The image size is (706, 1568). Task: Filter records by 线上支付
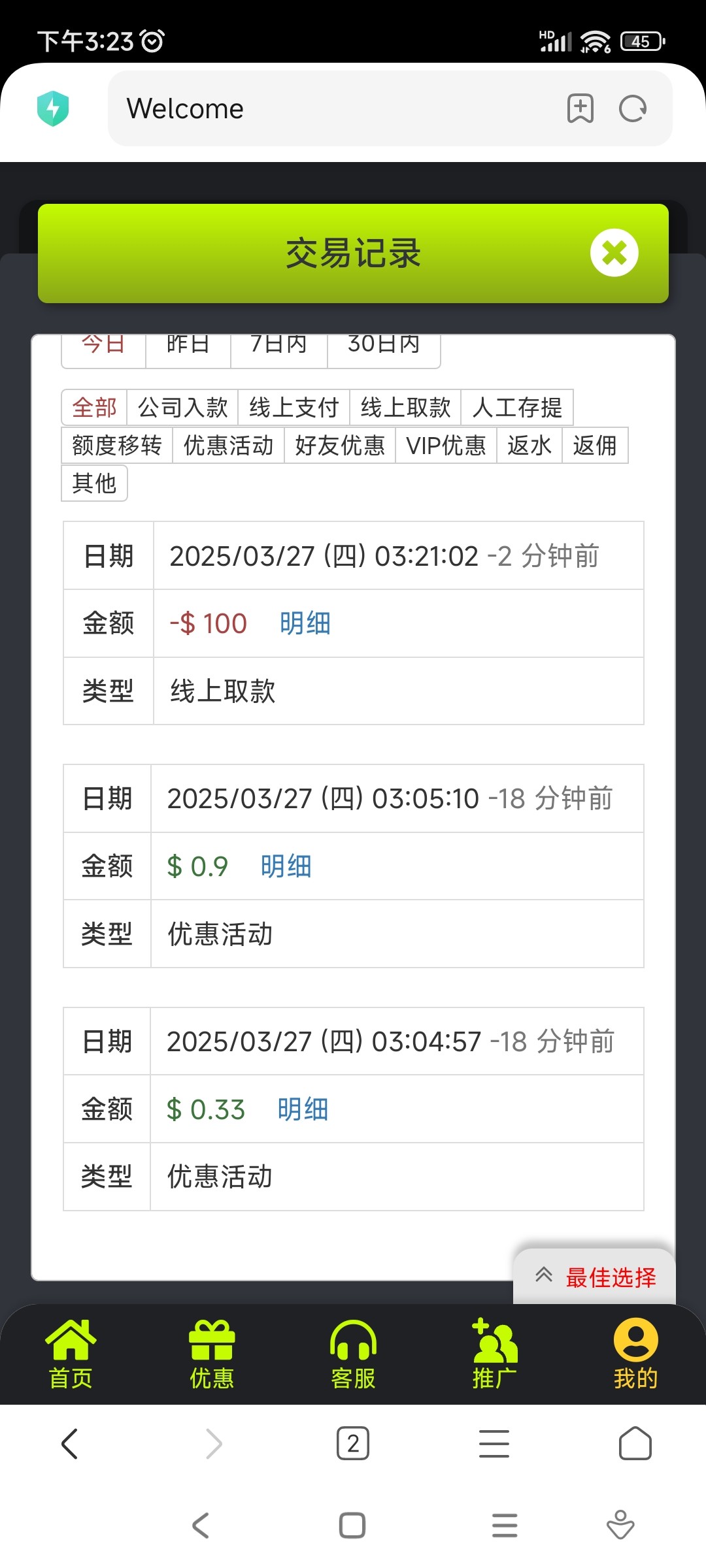pyautogui.click(x=294, y=408)
